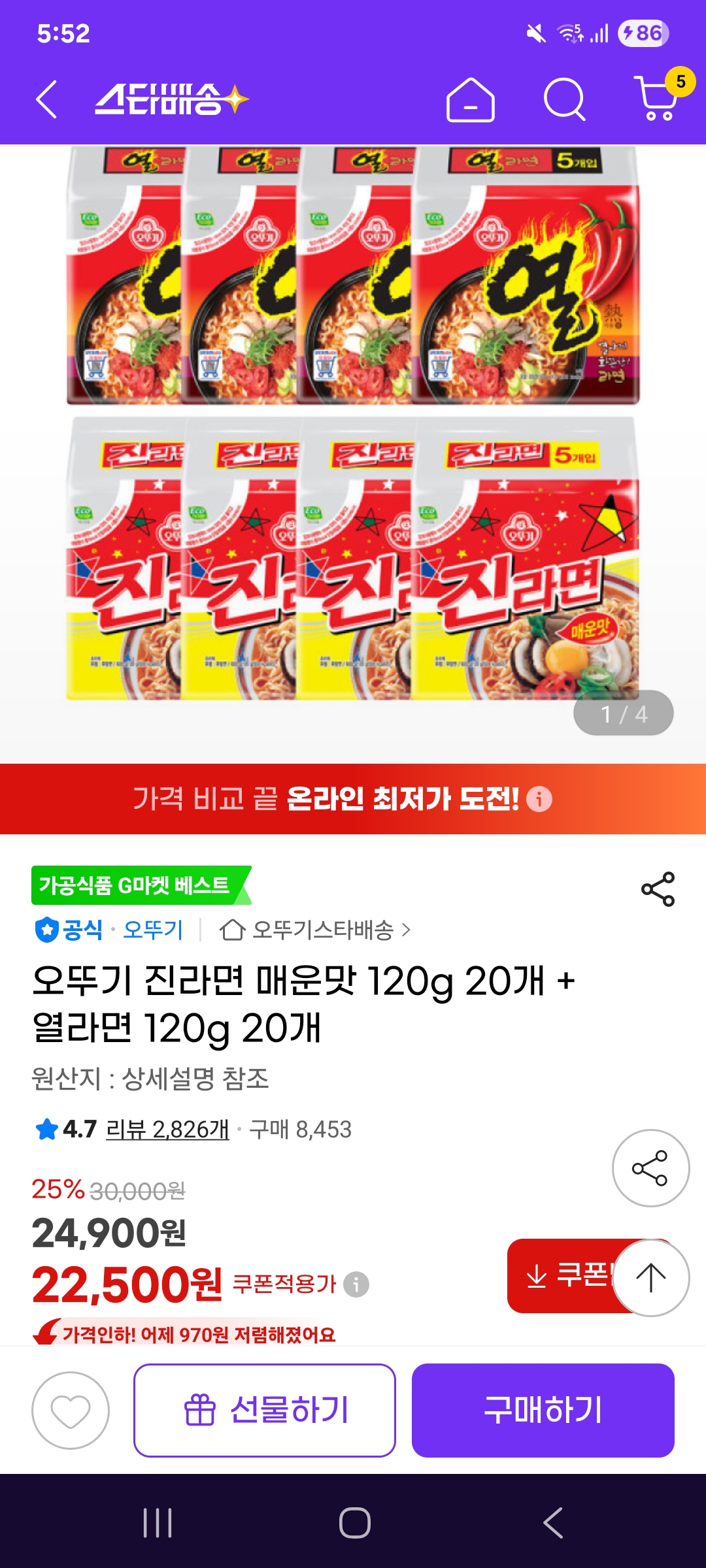Open the 리뷰 2,826개 reviews link
This screenshot has width=706, height=1568.
[167, 1129]
